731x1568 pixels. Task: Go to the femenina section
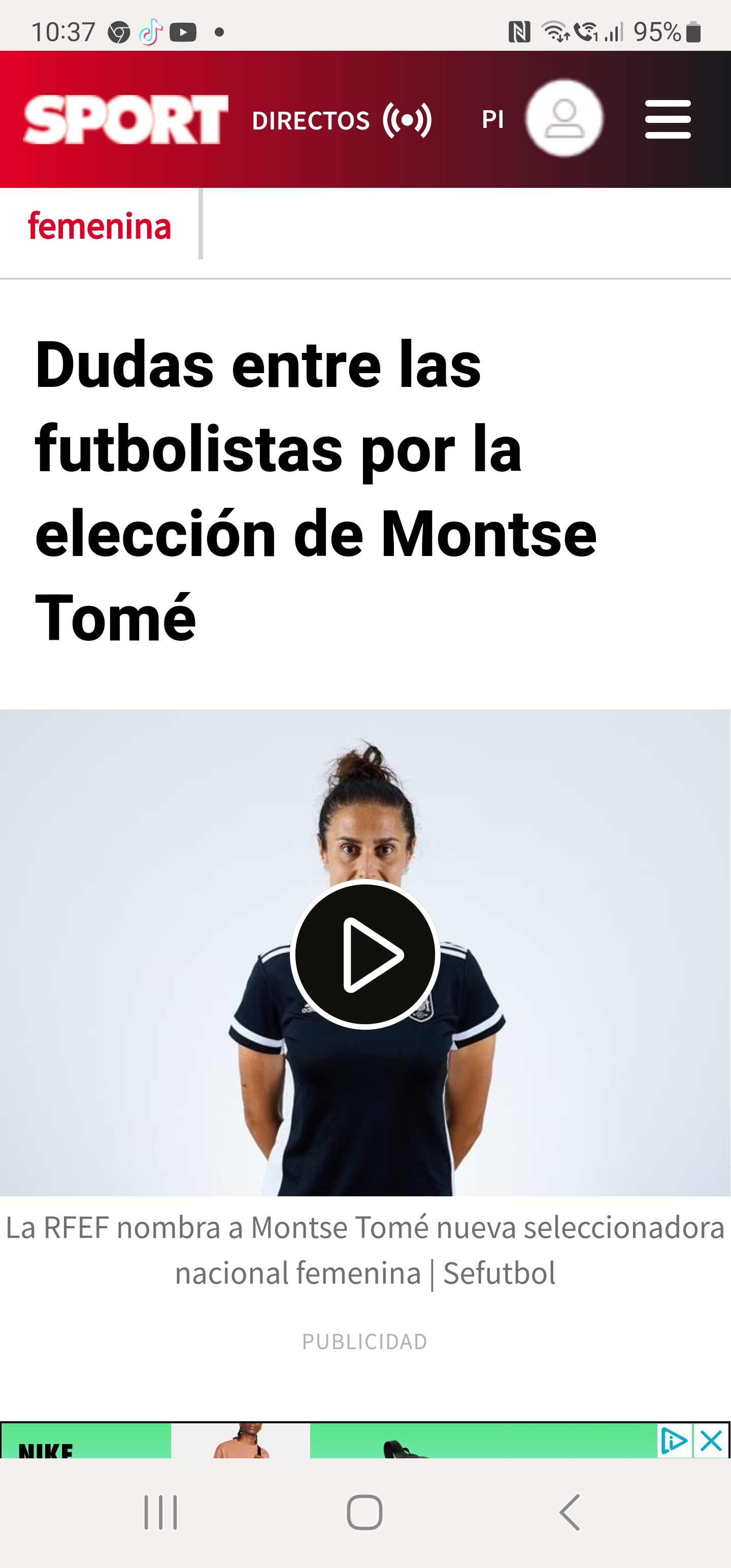[x=99, y=226]
